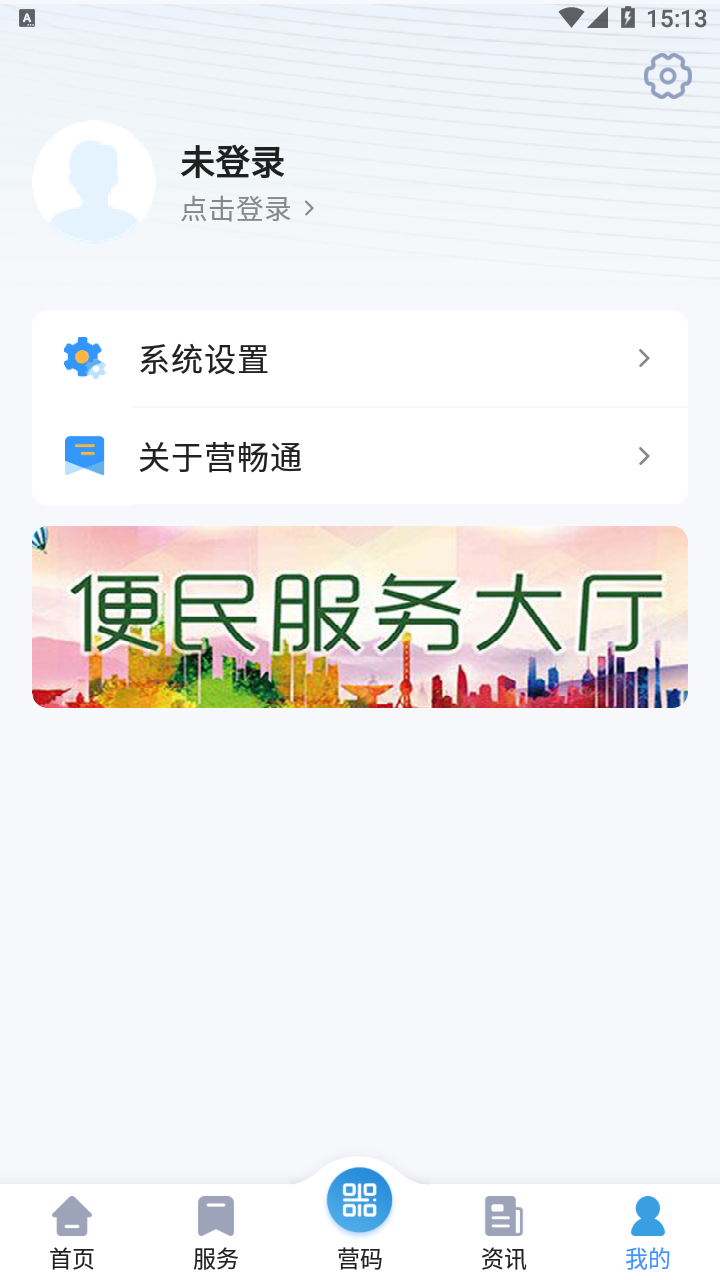Screen dimensions: 720x1280
Task: Click the default avatar placeholder image
Action: [x=93, y=182]
